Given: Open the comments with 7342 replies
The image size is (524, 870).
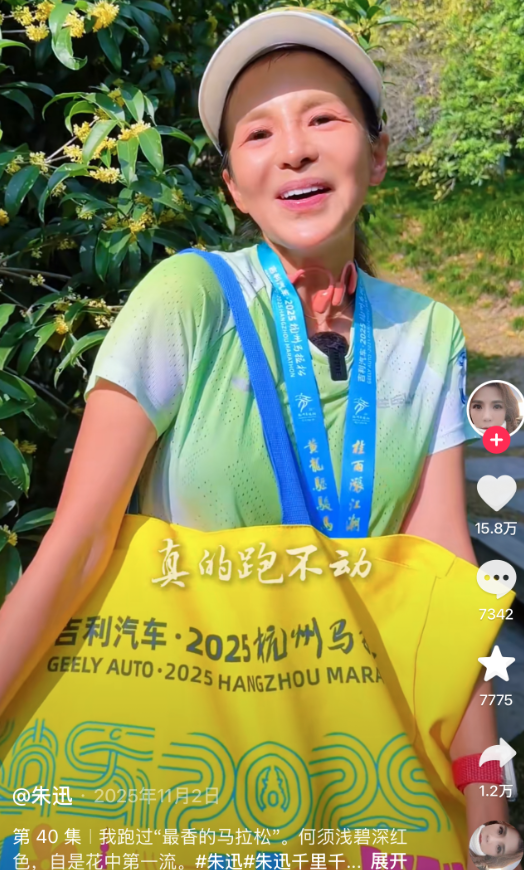Looking at the screenshot, I should [x=496, y=579].
